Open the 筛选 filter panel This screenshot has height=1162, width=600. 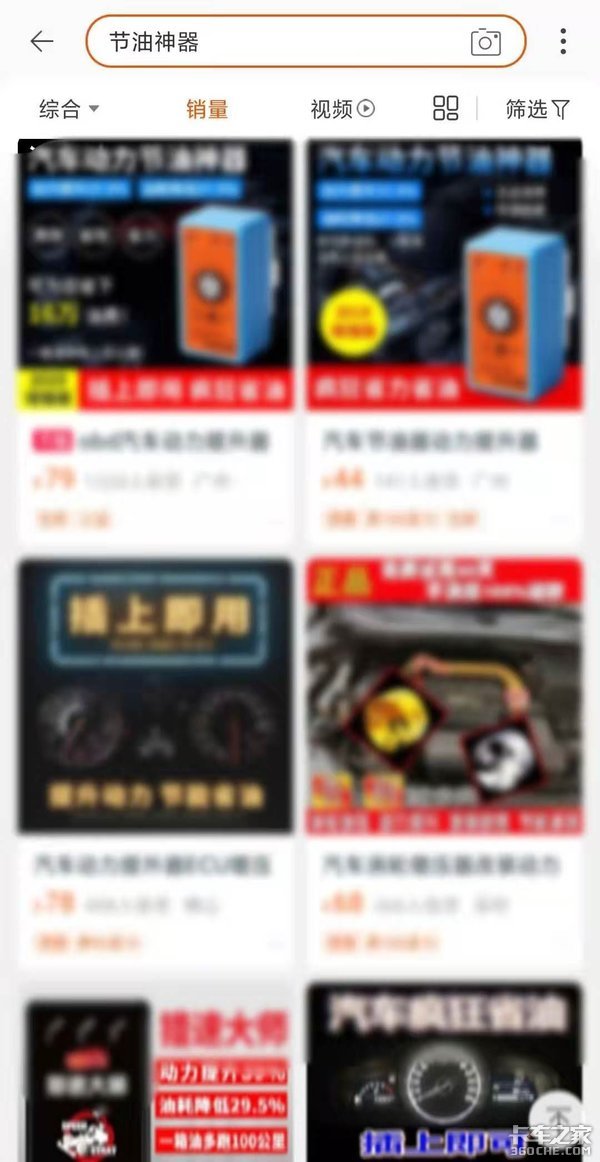(537, 109)
